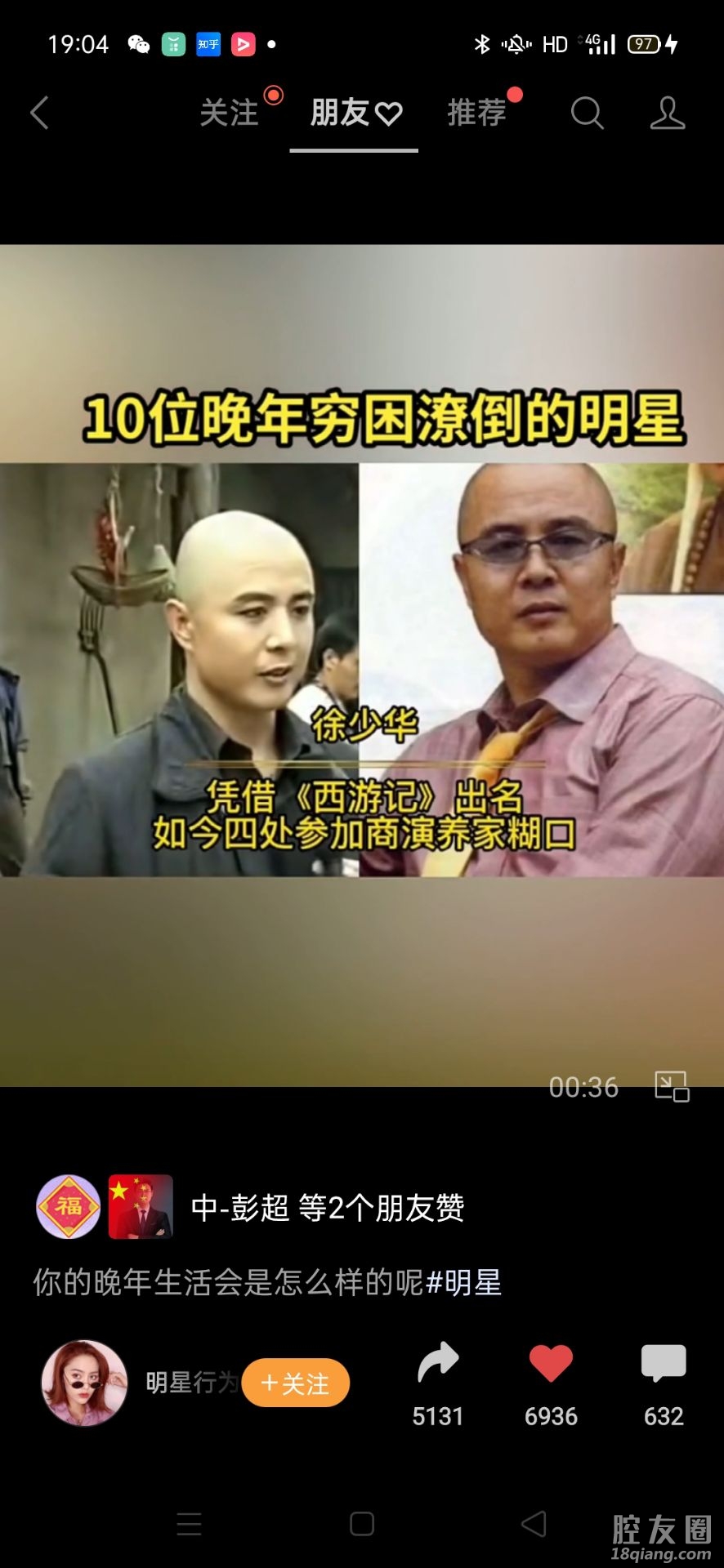The width and height of the screenshot is (724, 1568).
Task: Open my profile icon
Action: click(x=667, y=113)
